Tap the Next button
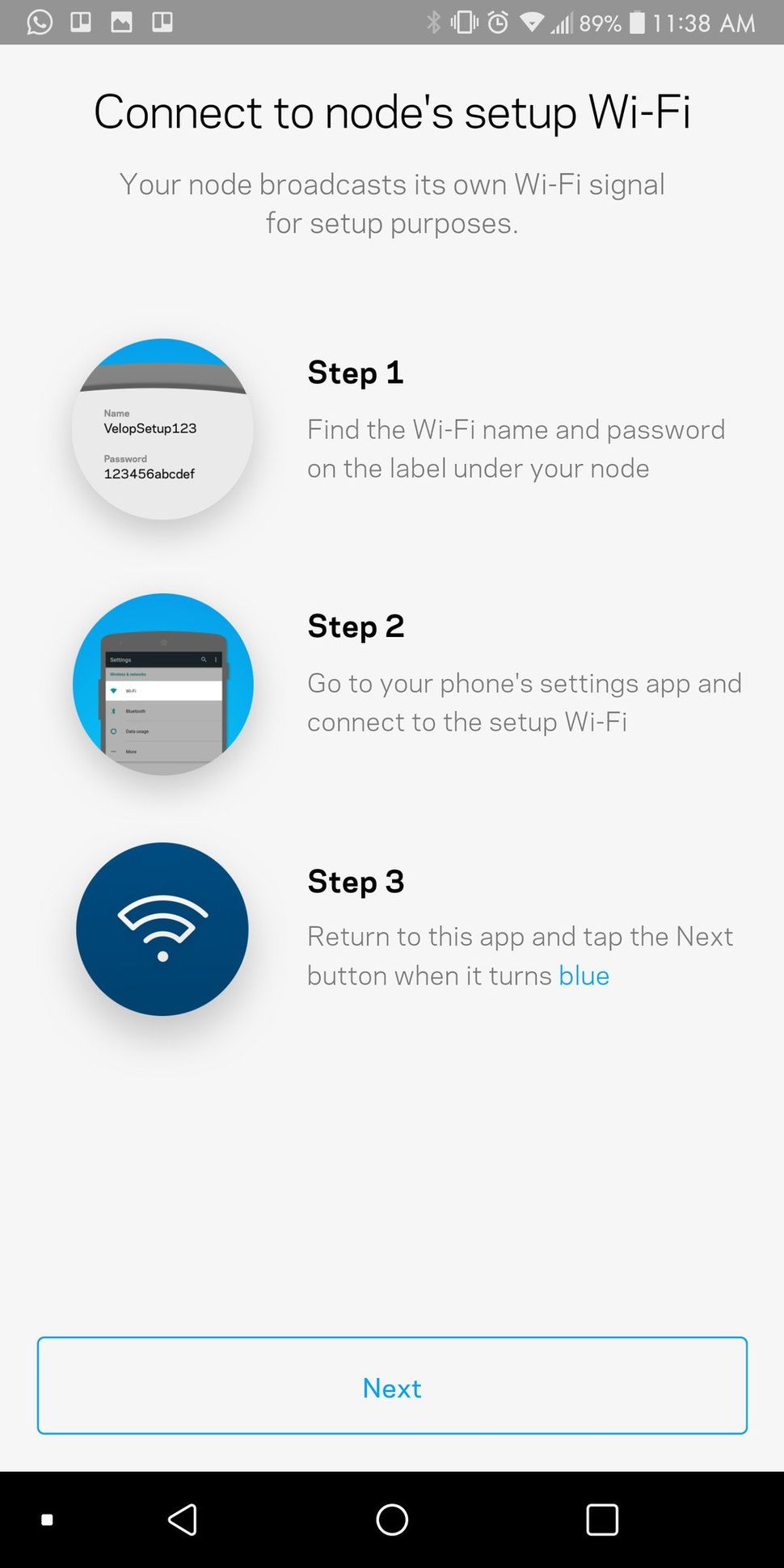Screen dimensions: 784x1568 pyautogui.click(x=392, y=1385)
